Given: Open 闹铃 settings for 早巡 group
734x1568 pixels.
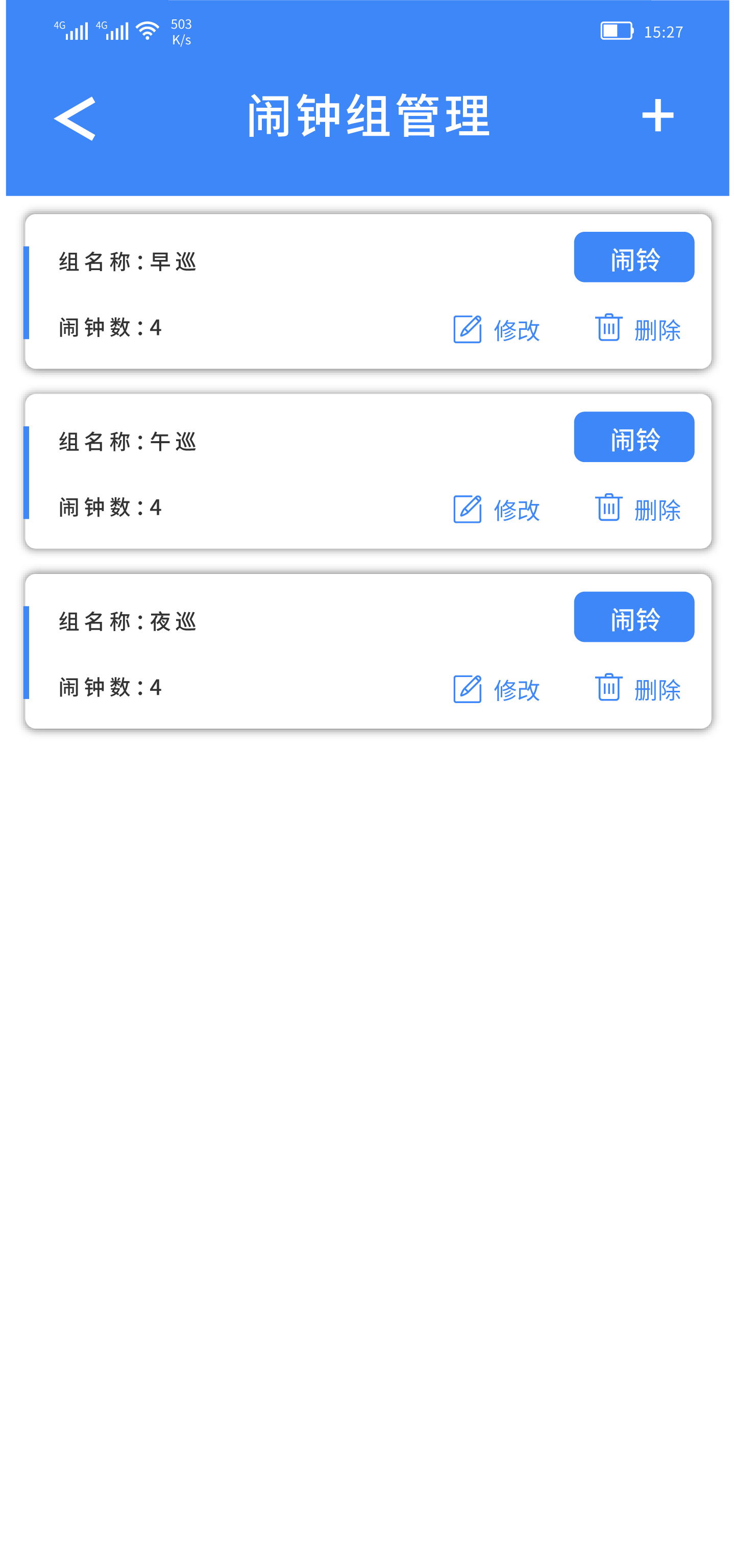Looking at the screenshot, I should pos(633,257).
